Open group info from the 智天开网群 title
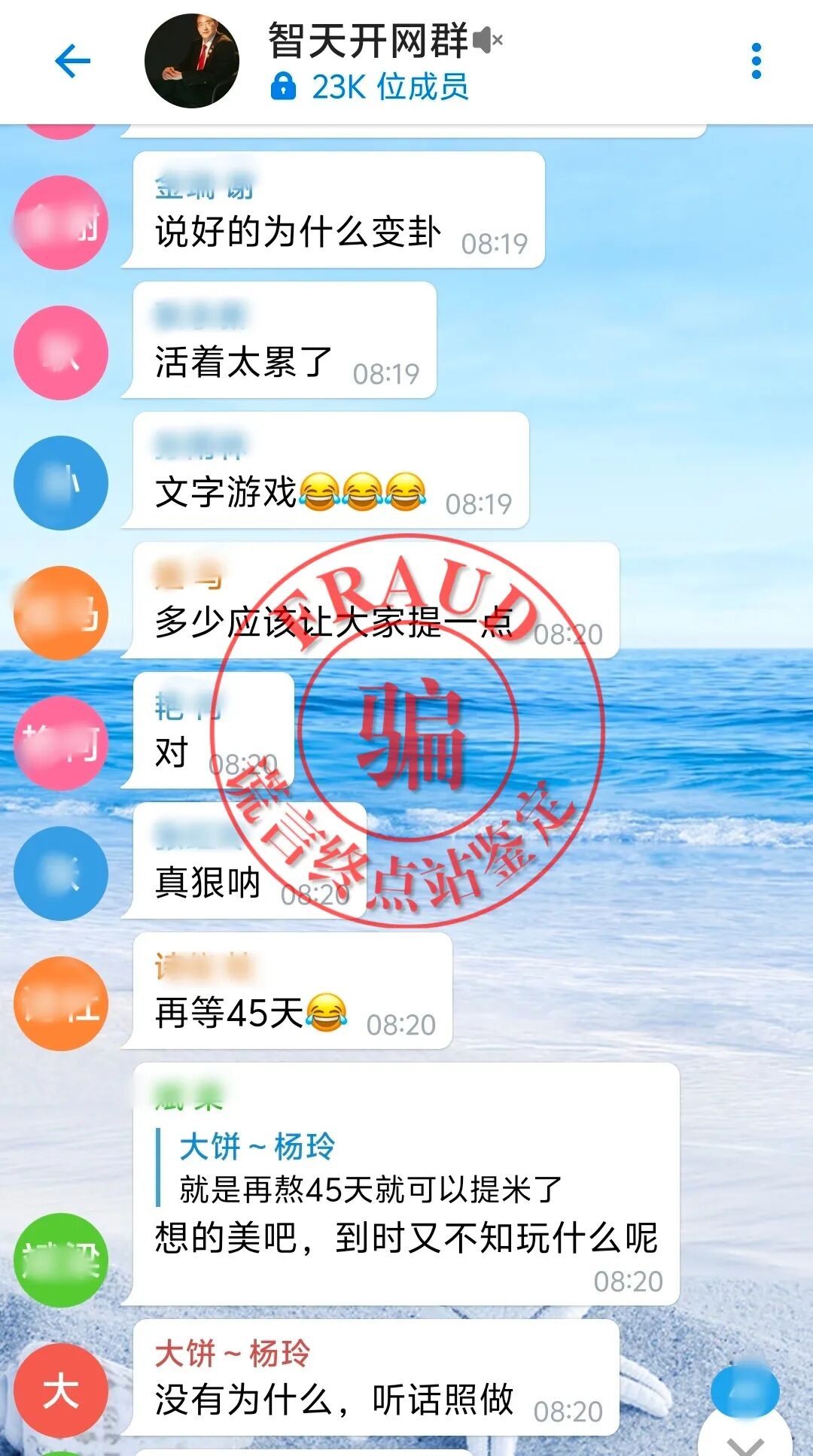The image size is (813, 1456). tap(369, 41)
